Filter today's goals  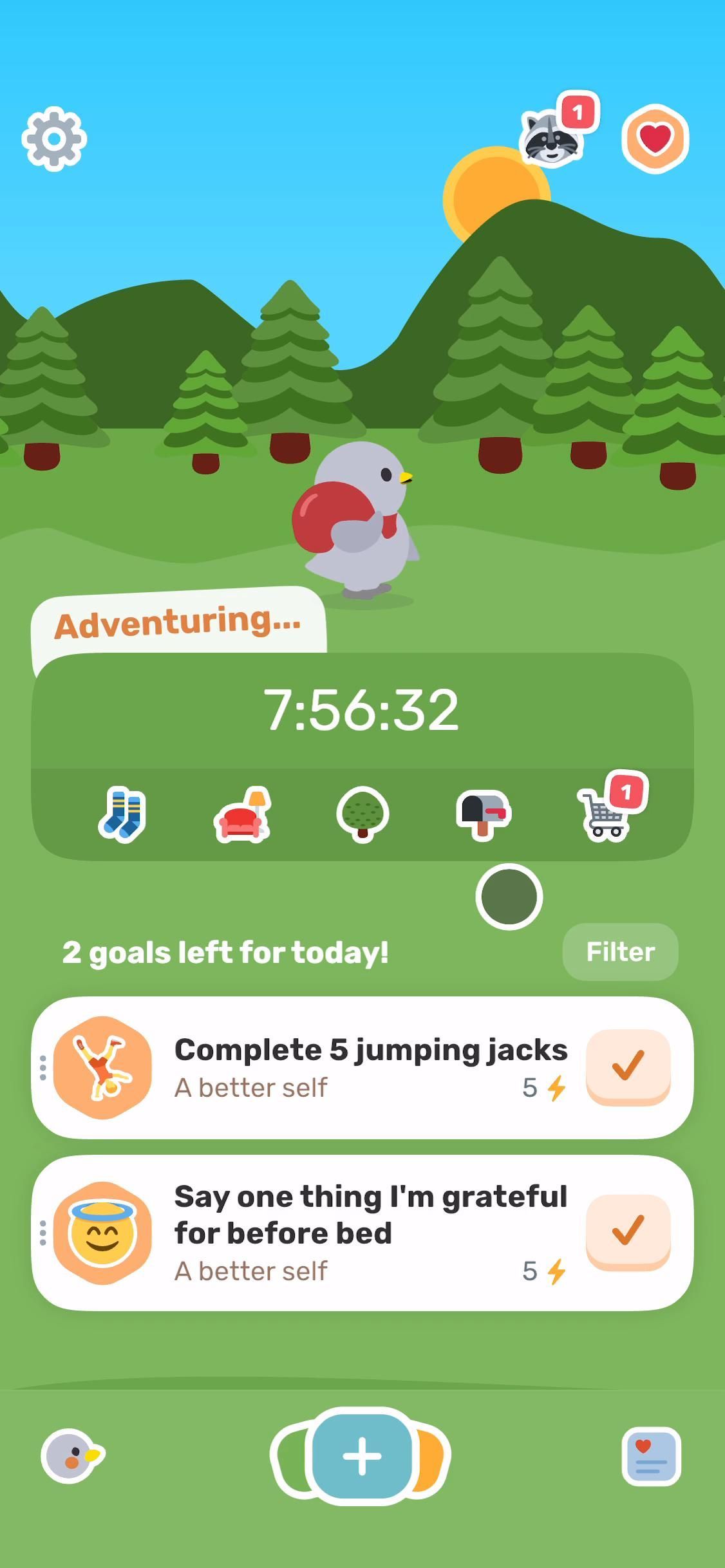point(620,952)
